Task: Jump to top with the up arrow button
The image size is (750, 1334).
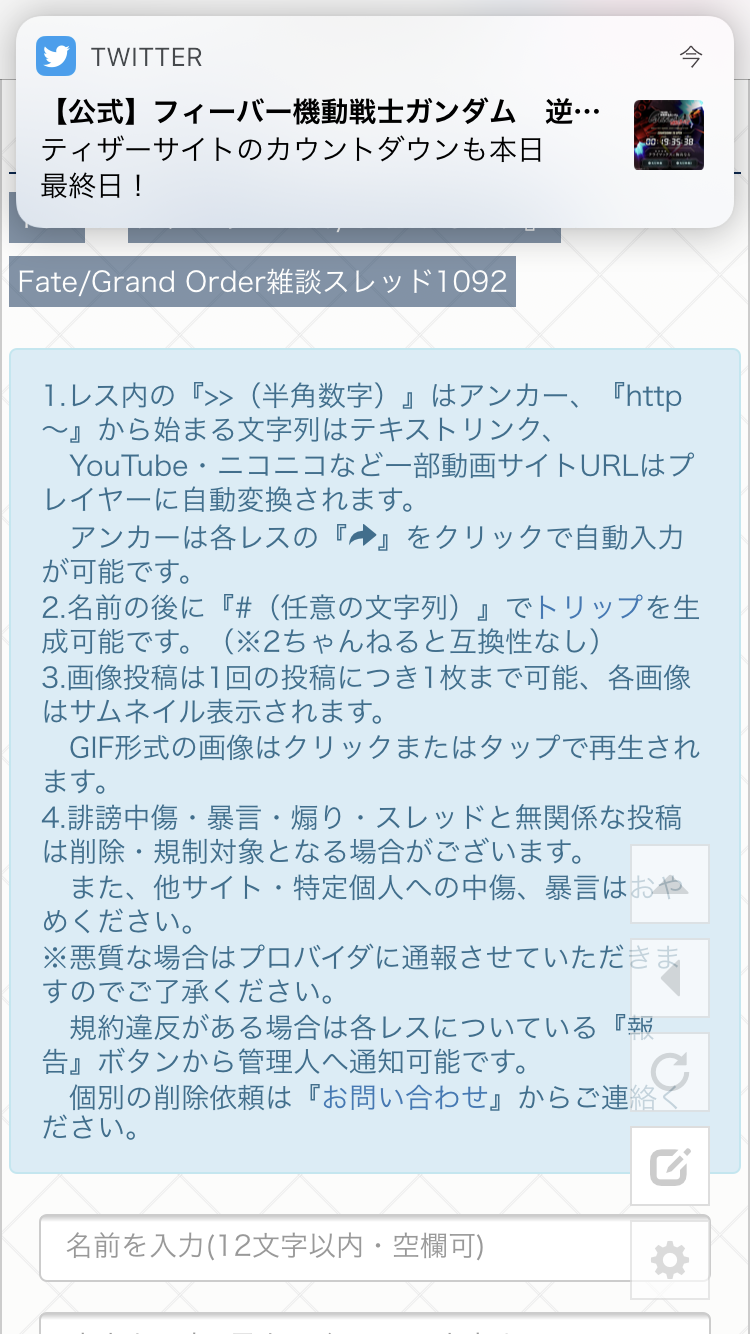Action: 670,884
